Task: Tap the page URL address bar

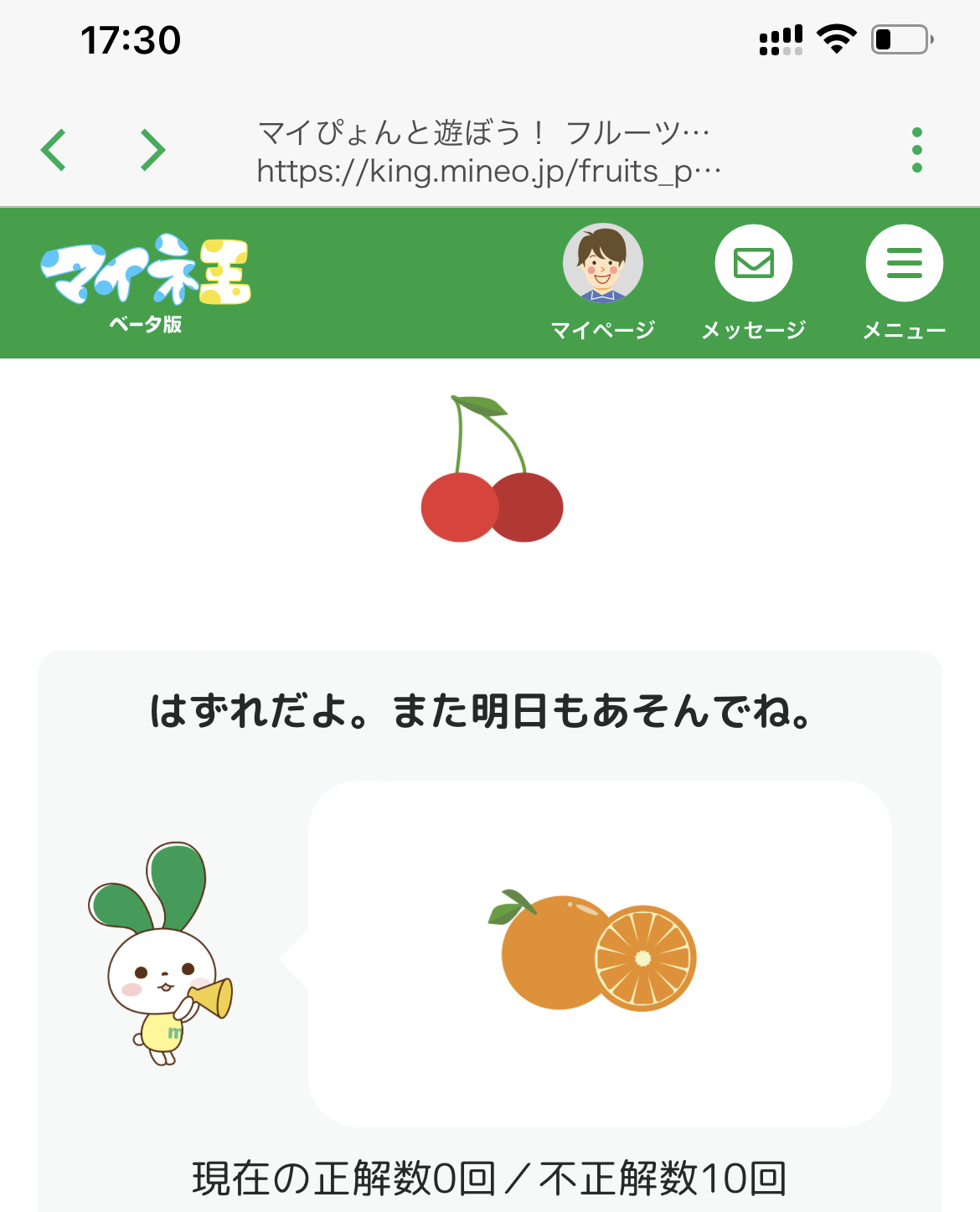Action: tap(489, 152)
